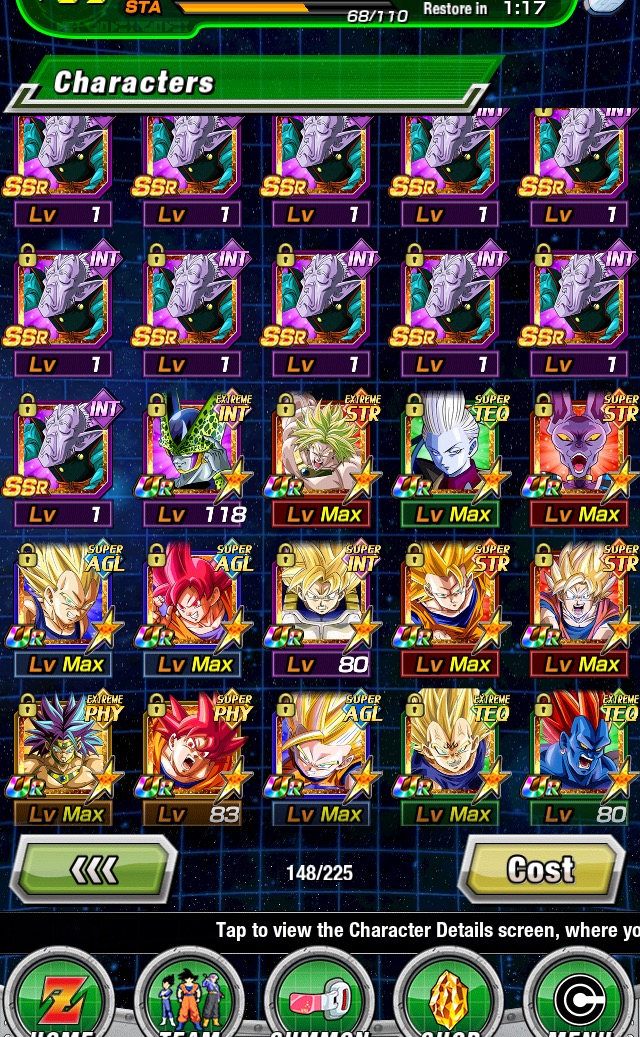Select the Extreme INT Cell Lv 118 card
The height and width of the screenshot is (1037, 640).
tap(192, 459)
